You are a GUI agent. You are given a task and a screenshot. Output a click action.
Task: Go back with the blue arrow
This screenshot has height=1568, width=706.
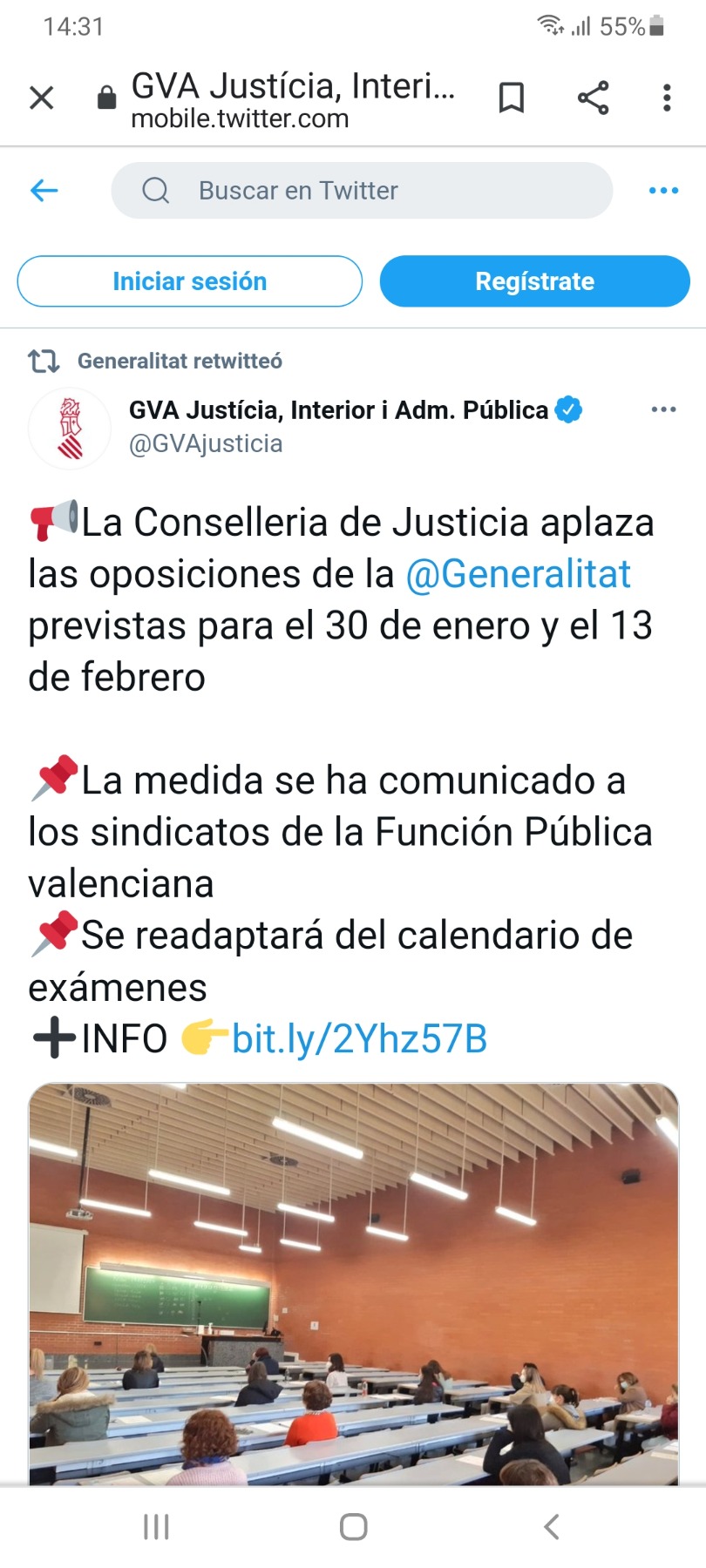(44, 190)
